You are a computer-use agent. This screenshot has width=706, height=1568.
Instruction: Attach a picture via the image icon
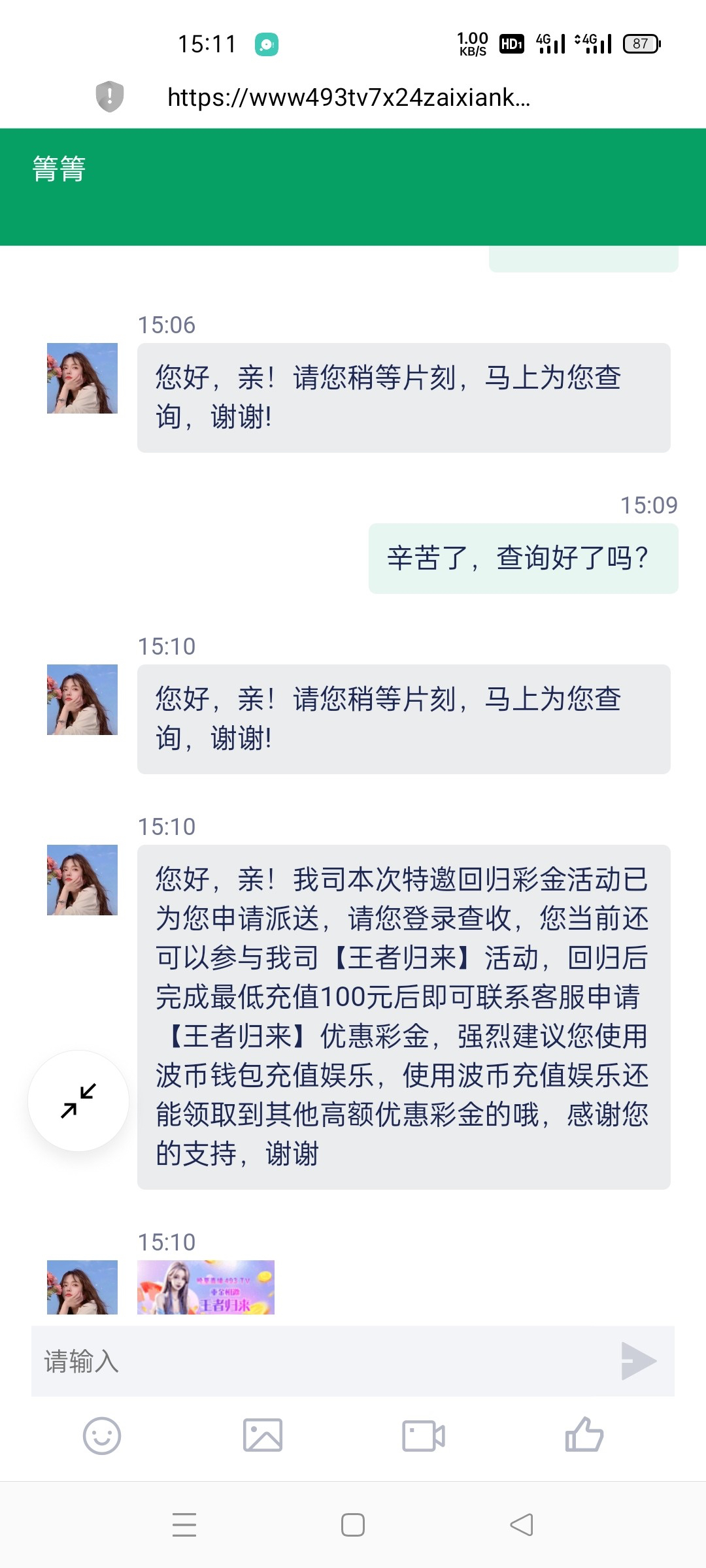pos(263,1435)
